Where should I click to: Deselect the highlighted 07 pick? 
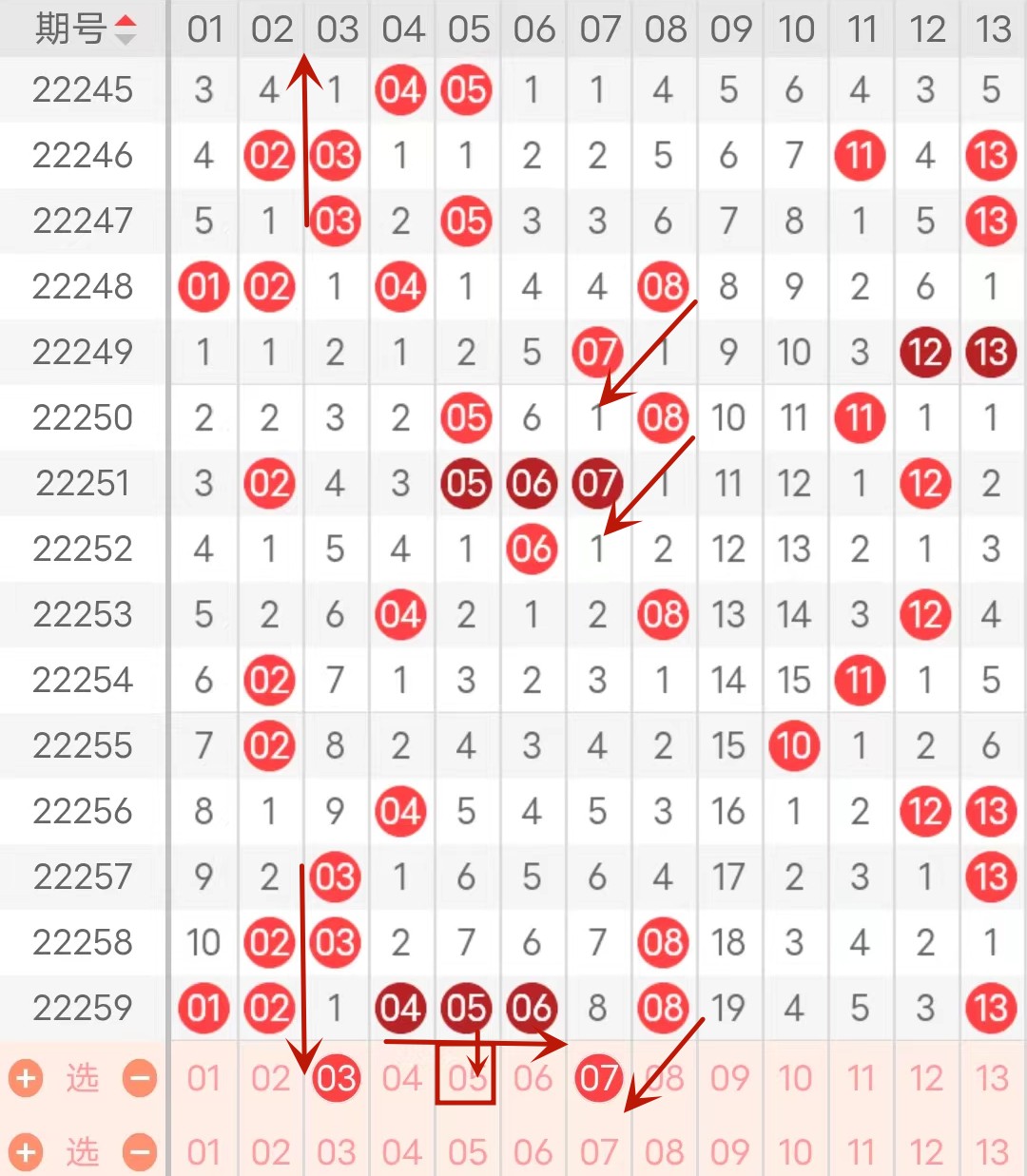tap(598, 1079)
